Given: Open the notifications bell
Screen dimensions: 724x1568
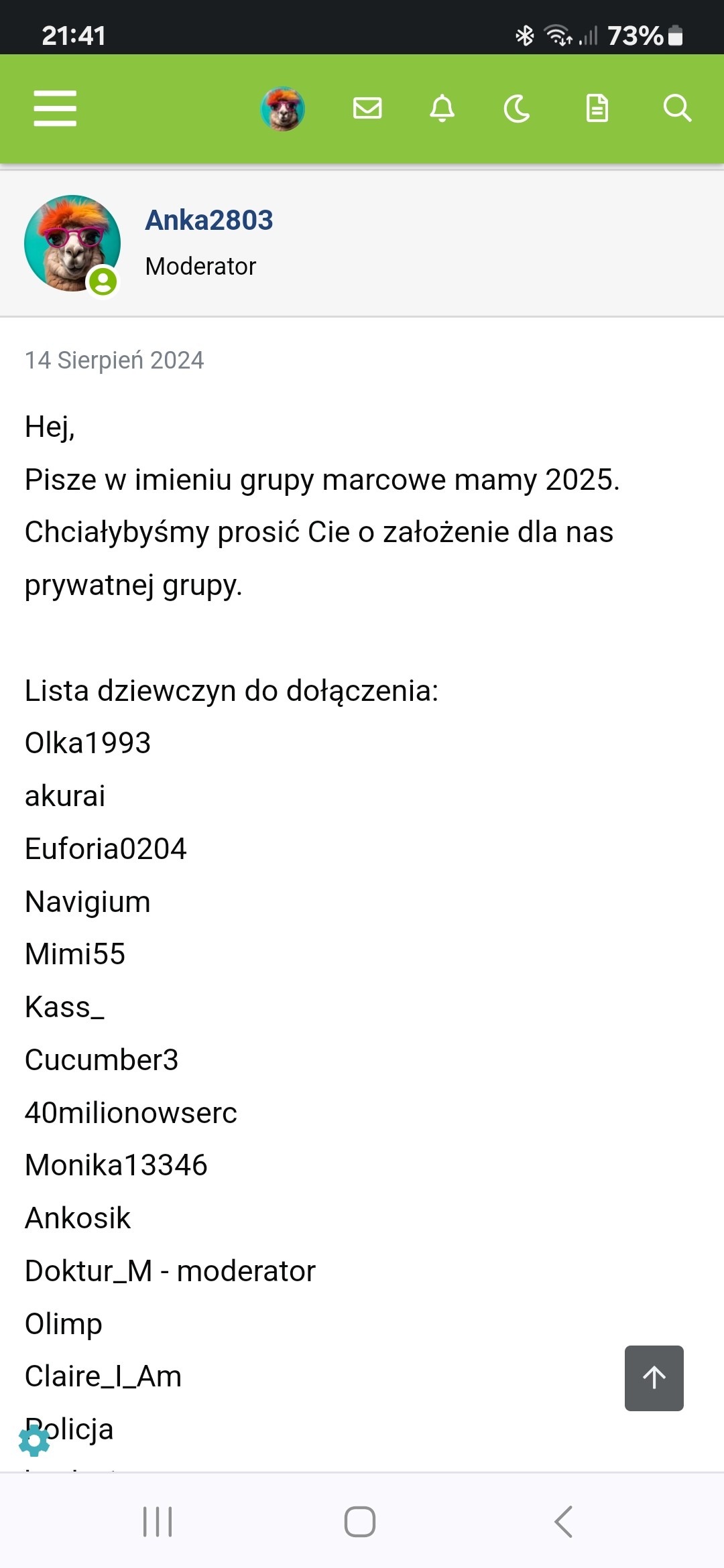Looking at the screenshot, I should pos(442,108).
